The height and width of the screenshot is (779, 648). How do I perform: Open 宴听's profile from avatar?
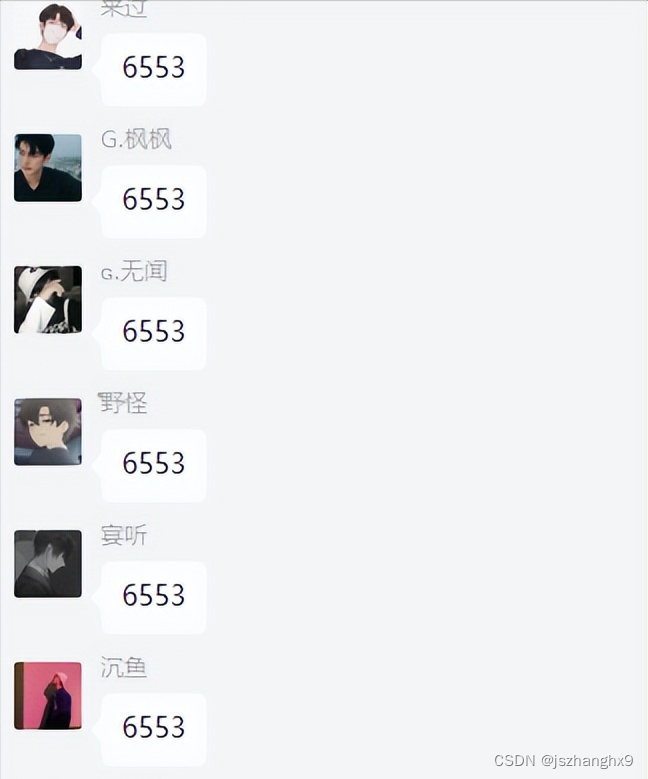[x=48, y=564]
